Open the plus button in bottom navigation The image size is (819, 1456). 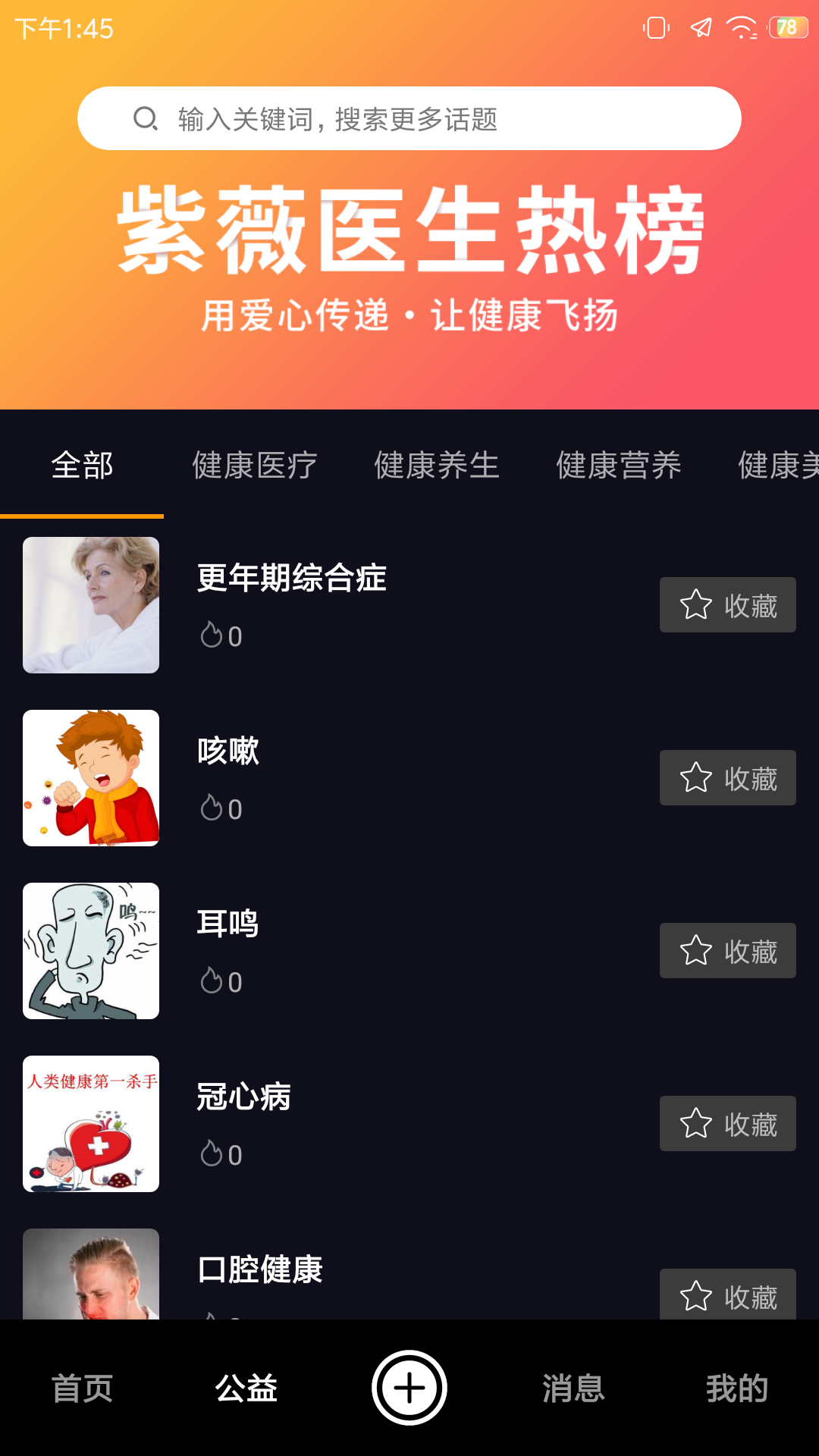[x=409, y=1387]
